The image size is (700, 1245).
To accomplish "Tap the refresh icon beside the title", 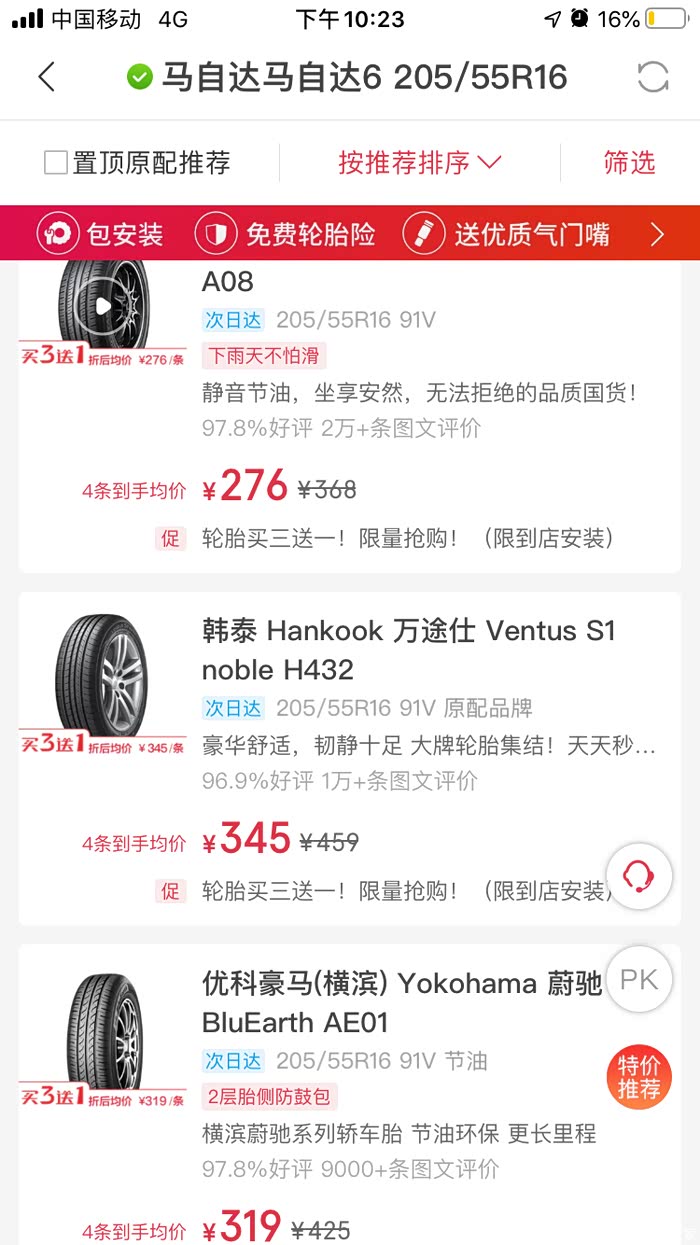I will click(x=652, y=77).
